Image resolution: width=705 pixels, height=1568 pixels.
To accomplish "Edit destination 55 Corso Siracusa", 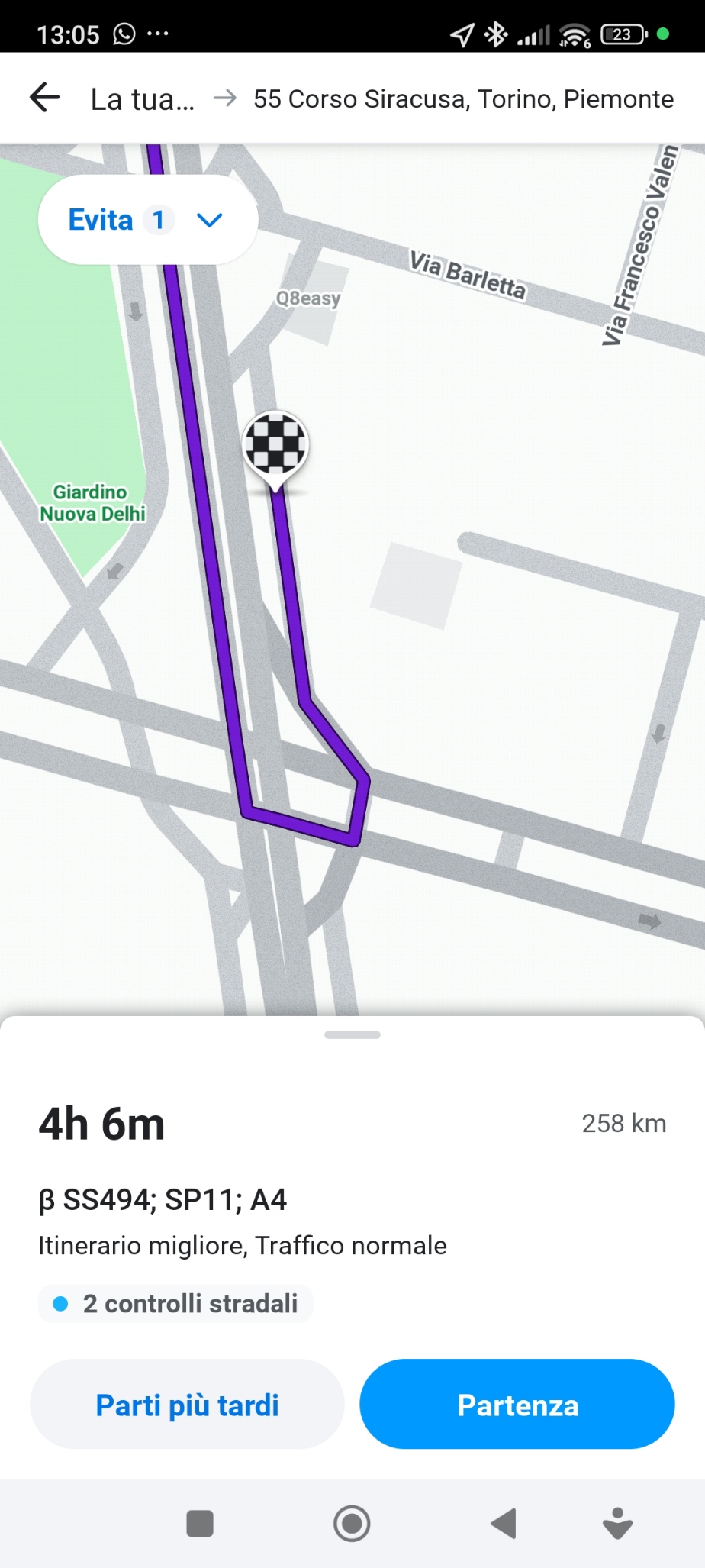I will [x=463, y=99].
